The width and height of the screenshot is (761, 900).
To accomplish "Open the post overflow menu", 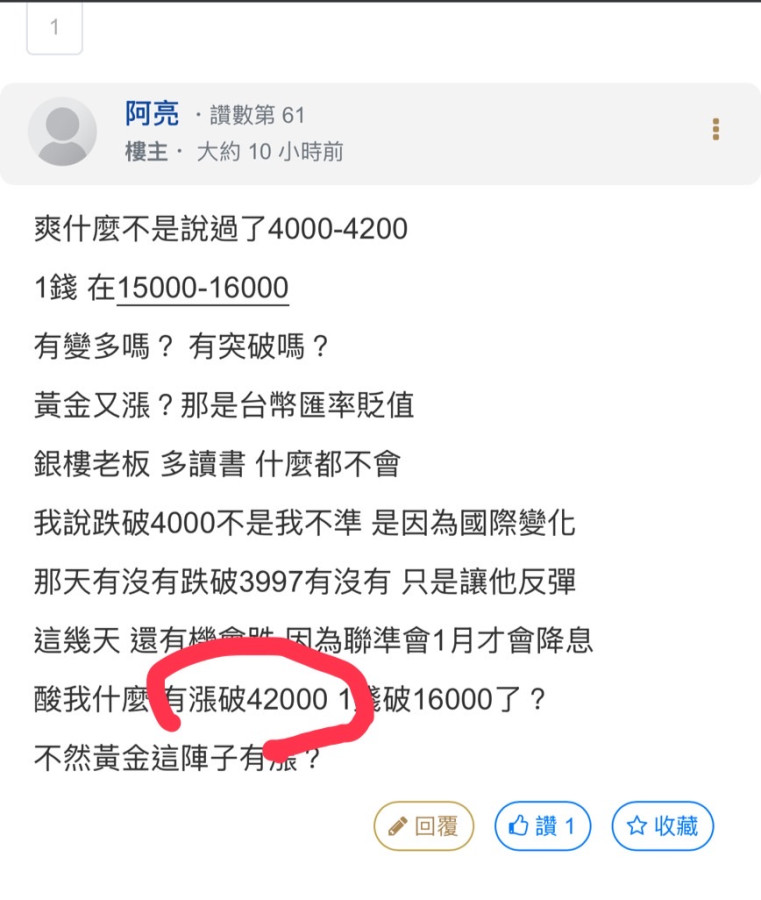I will [x=715, y=130].
